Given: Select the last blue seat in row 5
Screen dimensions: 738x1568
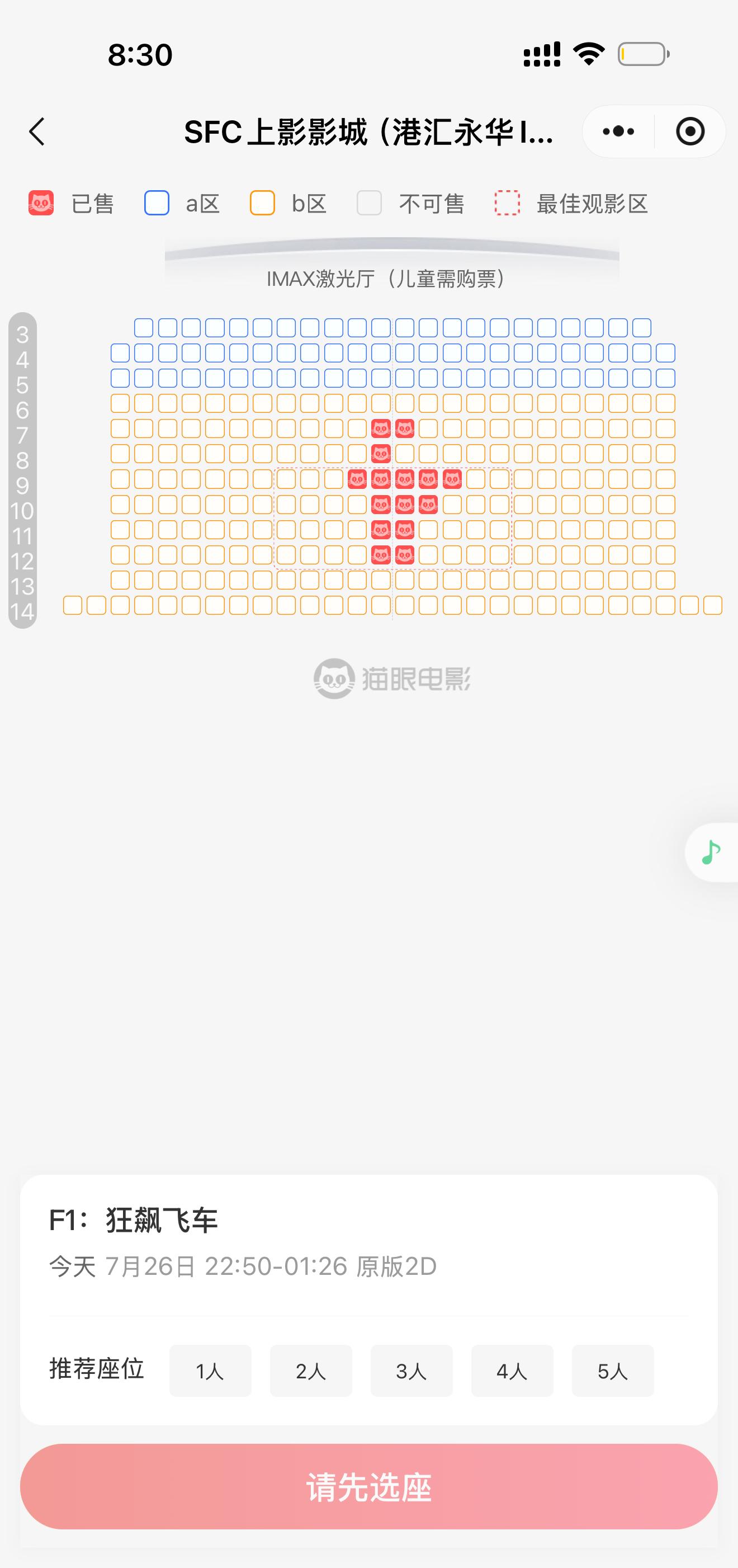Looking at the screenshot, I should [666, 379].
